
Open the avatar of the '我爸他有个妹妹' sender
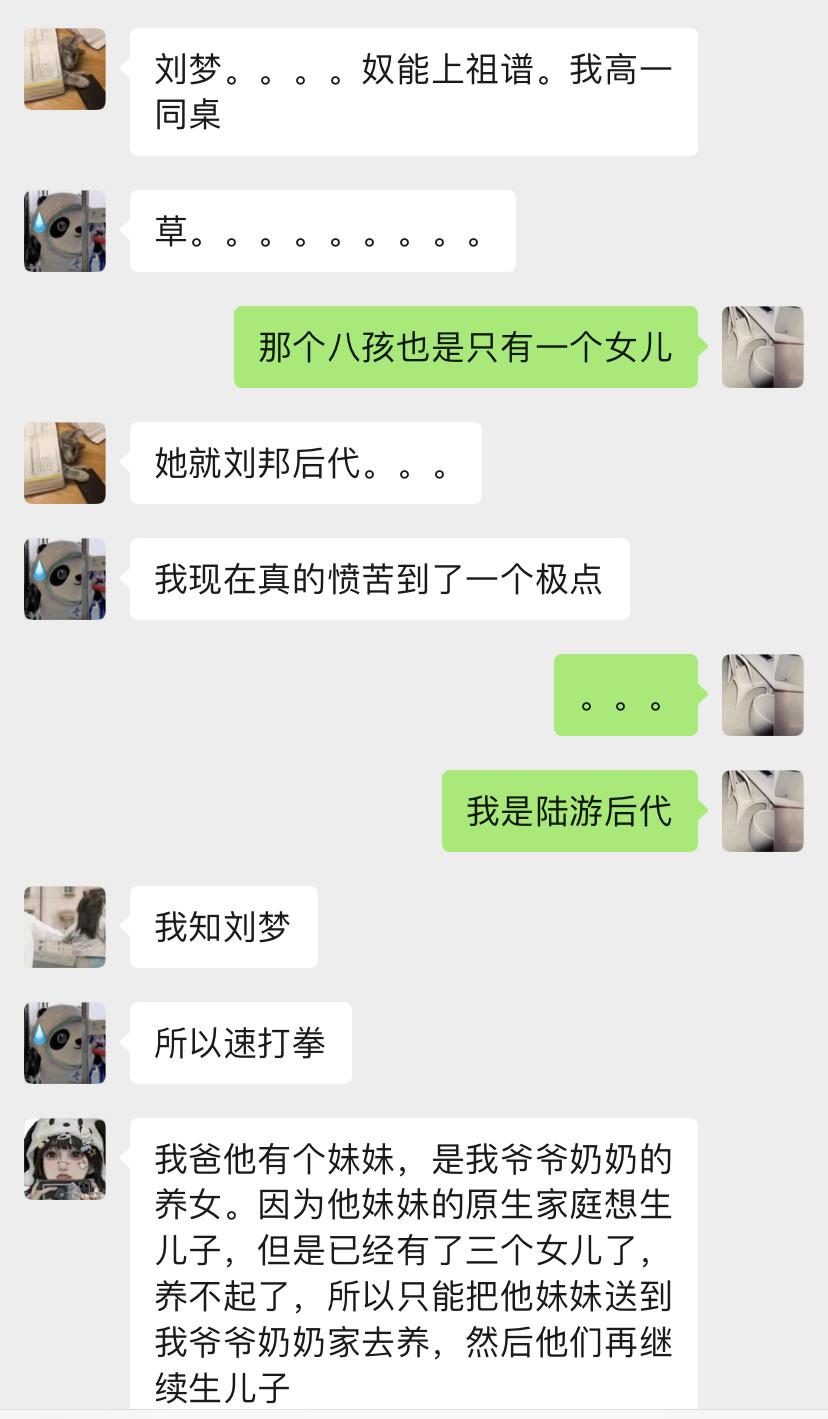65,1159
